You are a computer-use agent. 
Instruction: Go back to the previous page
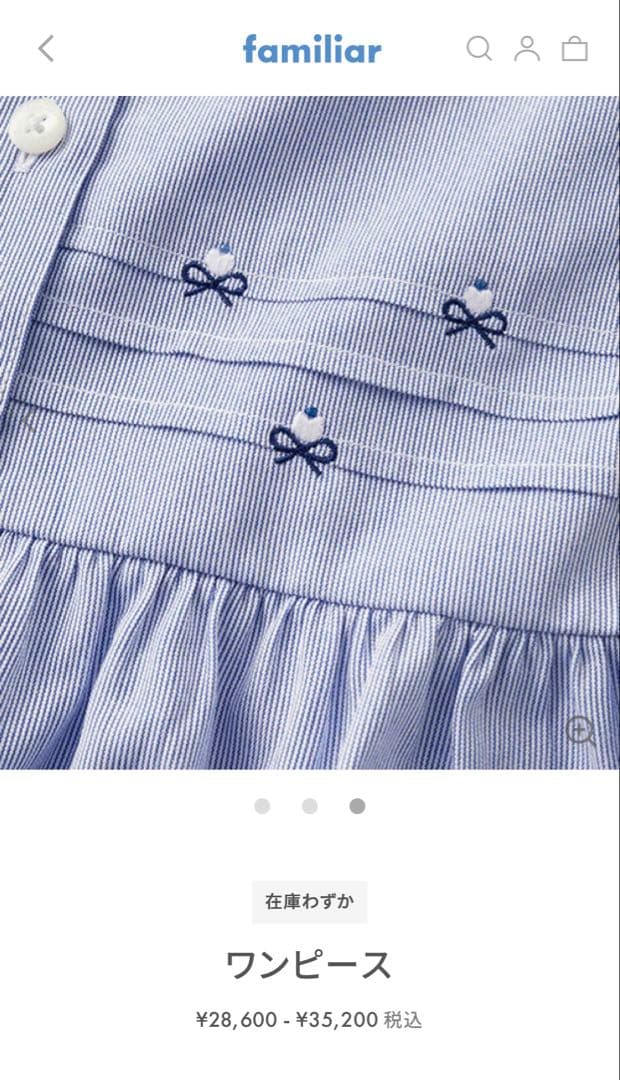coord(46,48)
